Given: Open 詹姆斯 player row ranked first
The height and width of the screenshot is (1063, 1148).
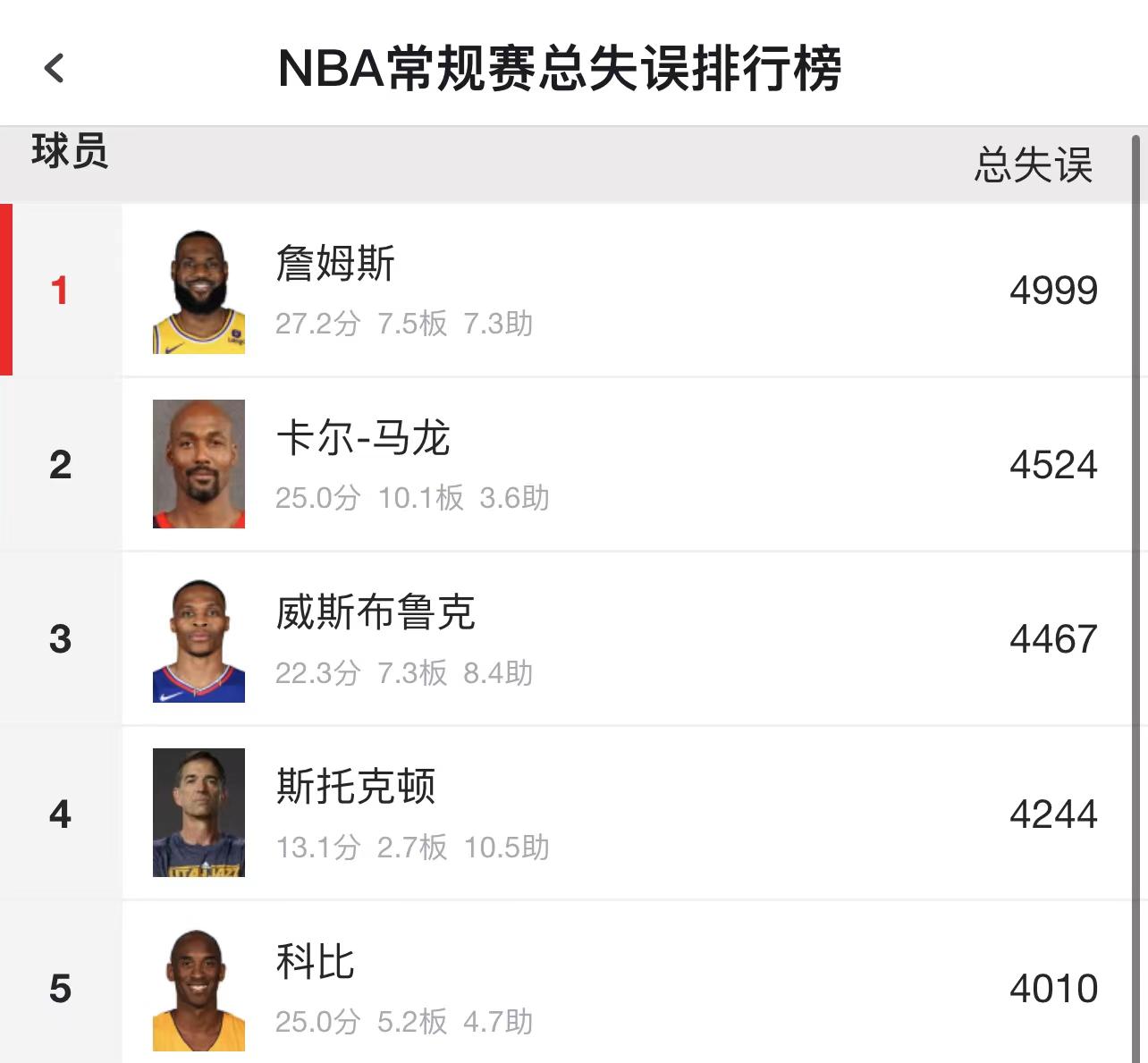Looking at the screenshot, I should click(572, 291).
